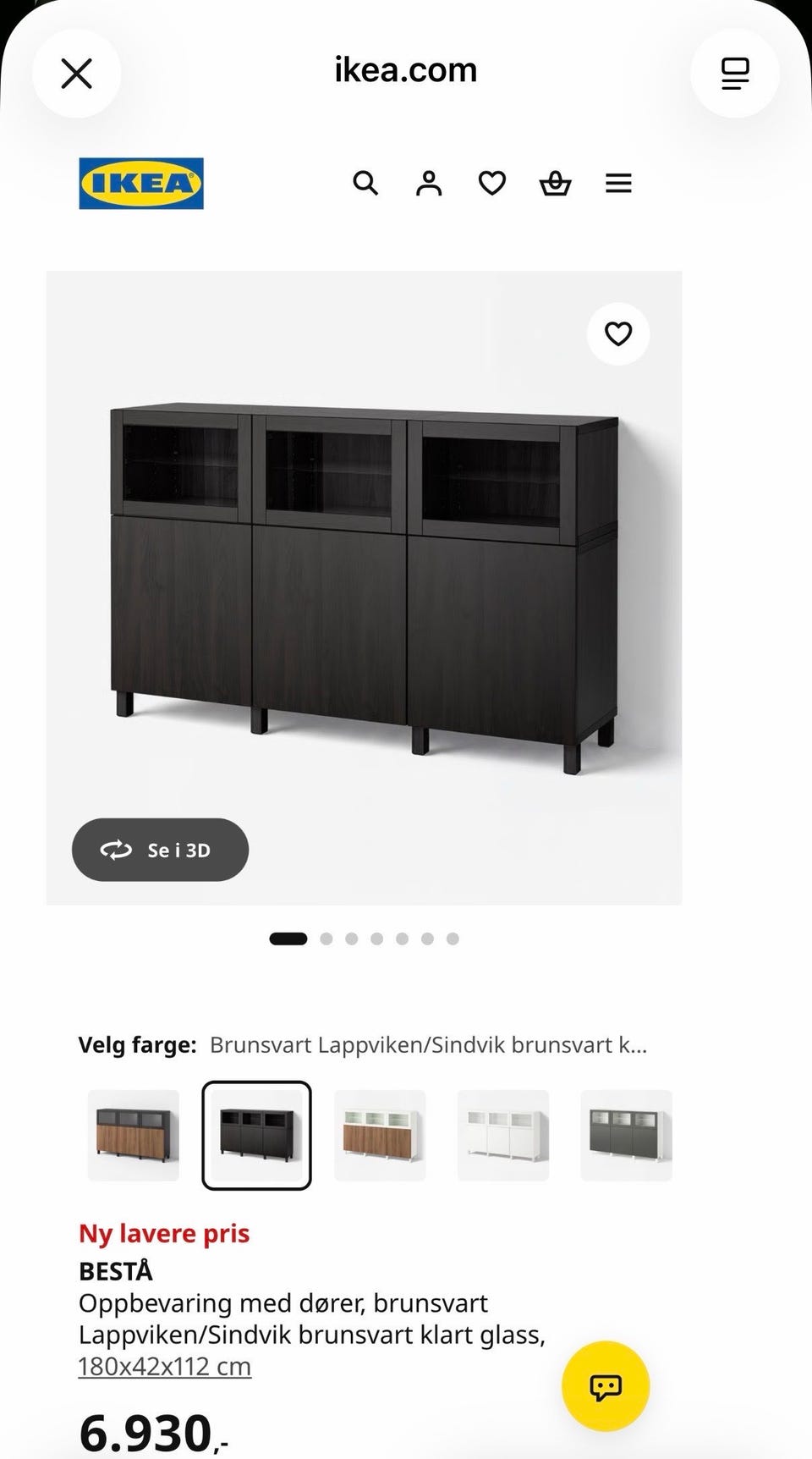812x1459 pixels.
Task: Open the hamburger menu
Action: [619, 183]
